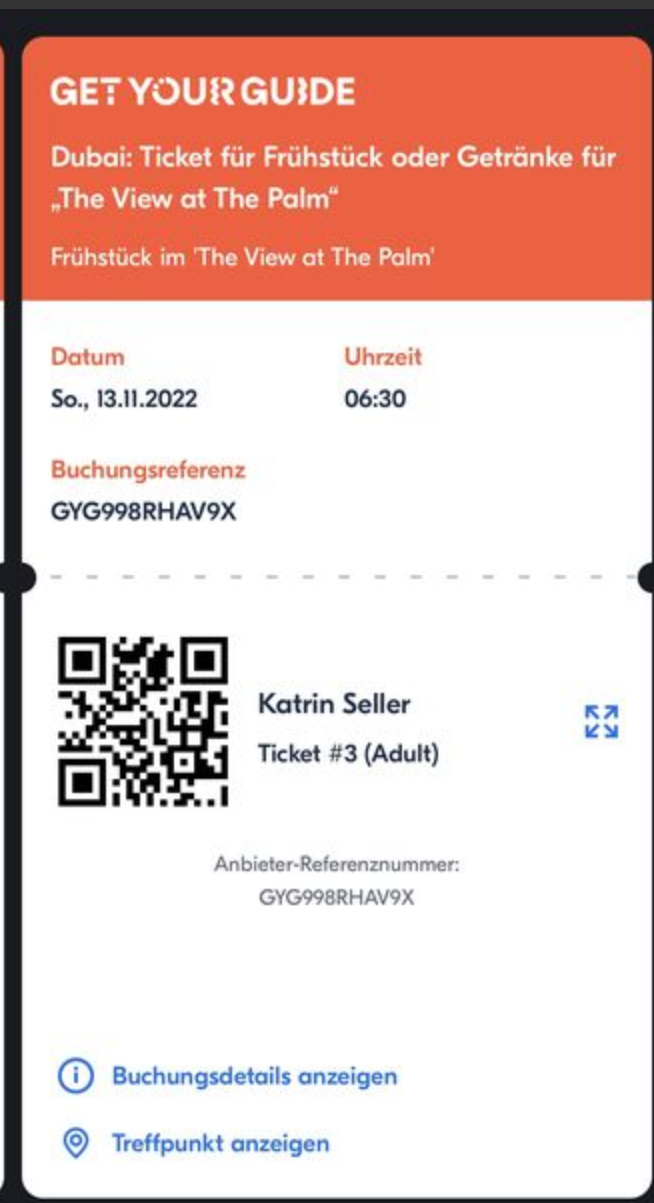Open Treffpunkt anzeigen

[219, 1143]
